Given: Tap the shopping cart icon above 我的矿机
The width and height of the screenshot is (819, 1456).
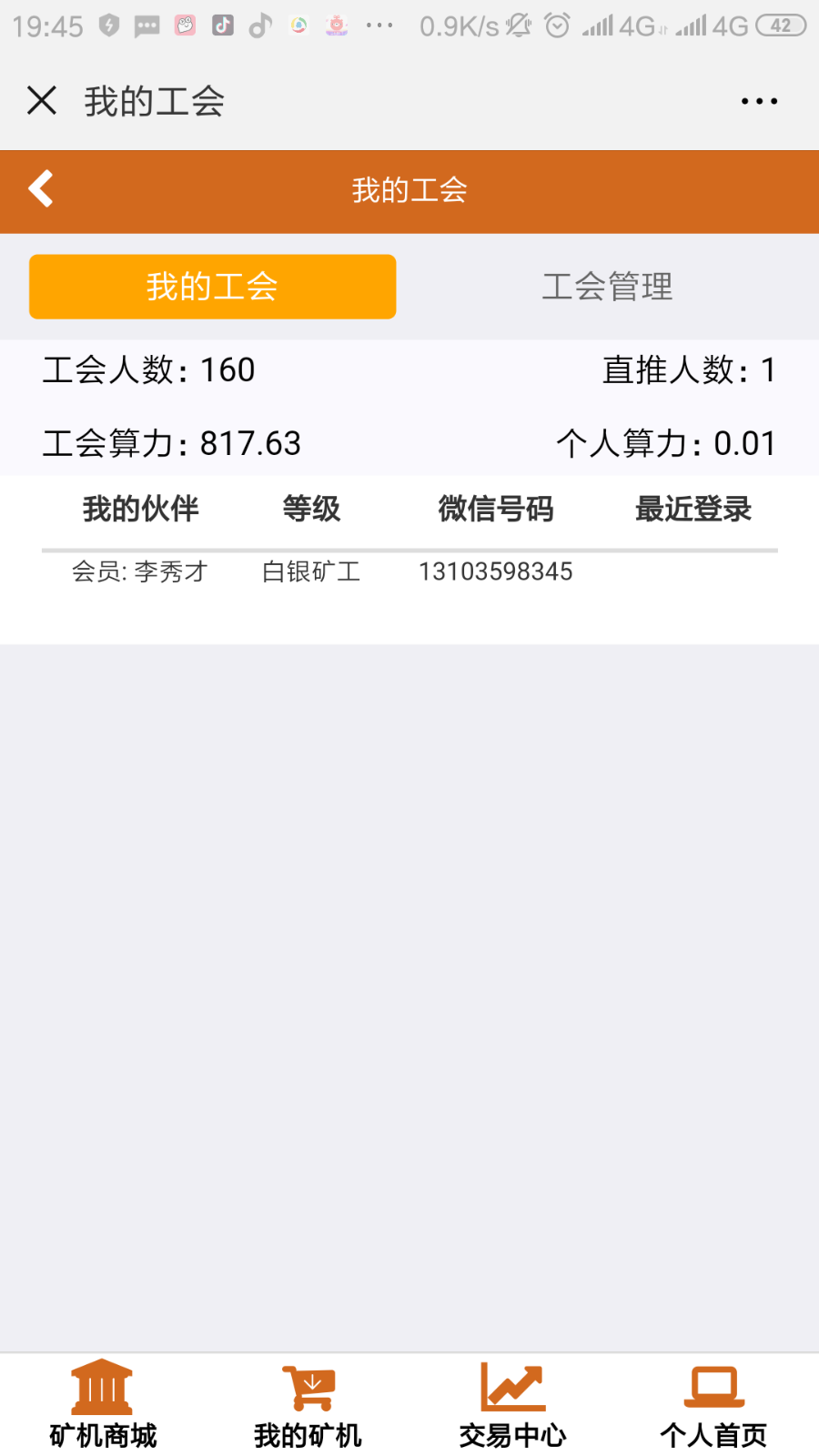Looking at the screenshot, I should 306,1381.
